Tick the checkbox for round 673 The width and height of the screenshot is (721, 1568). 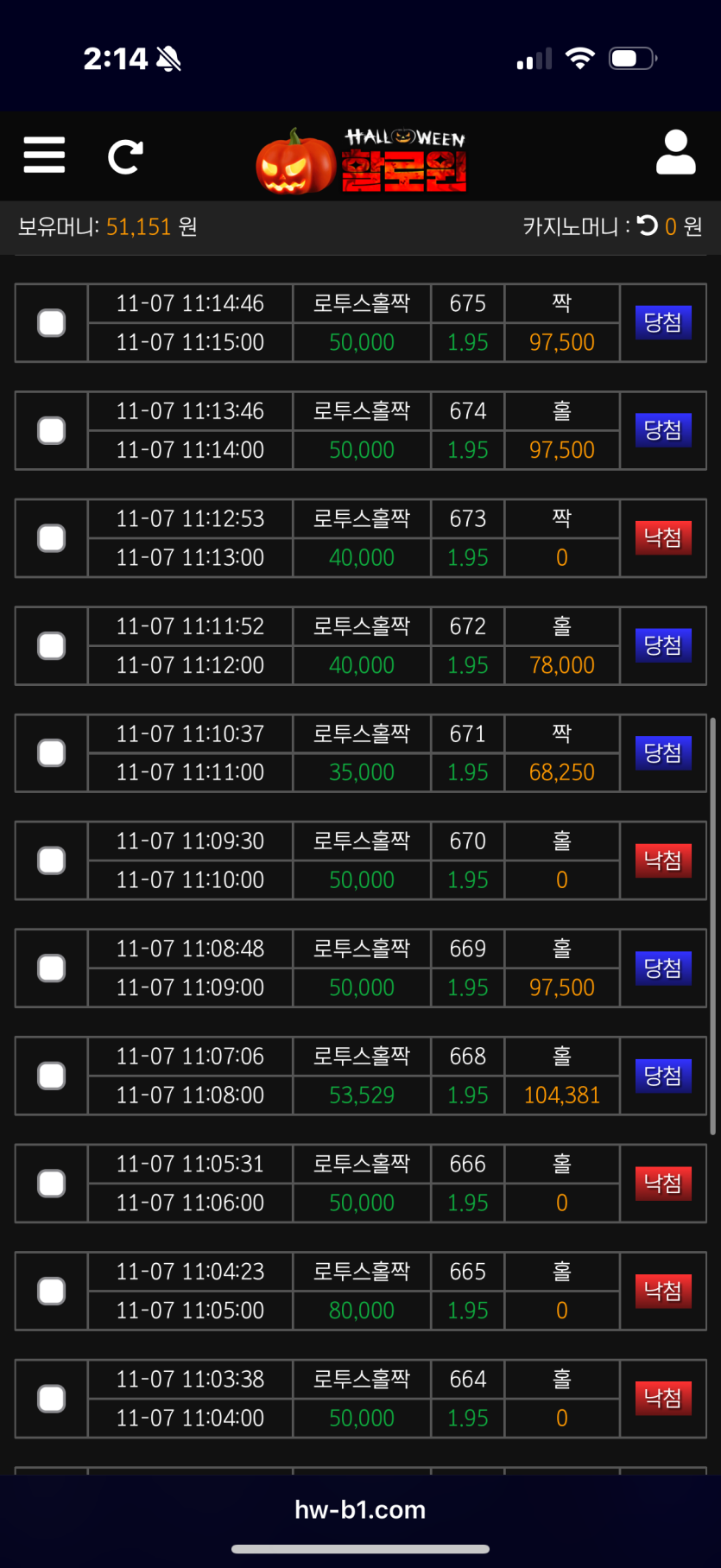(x=52, y=538)
